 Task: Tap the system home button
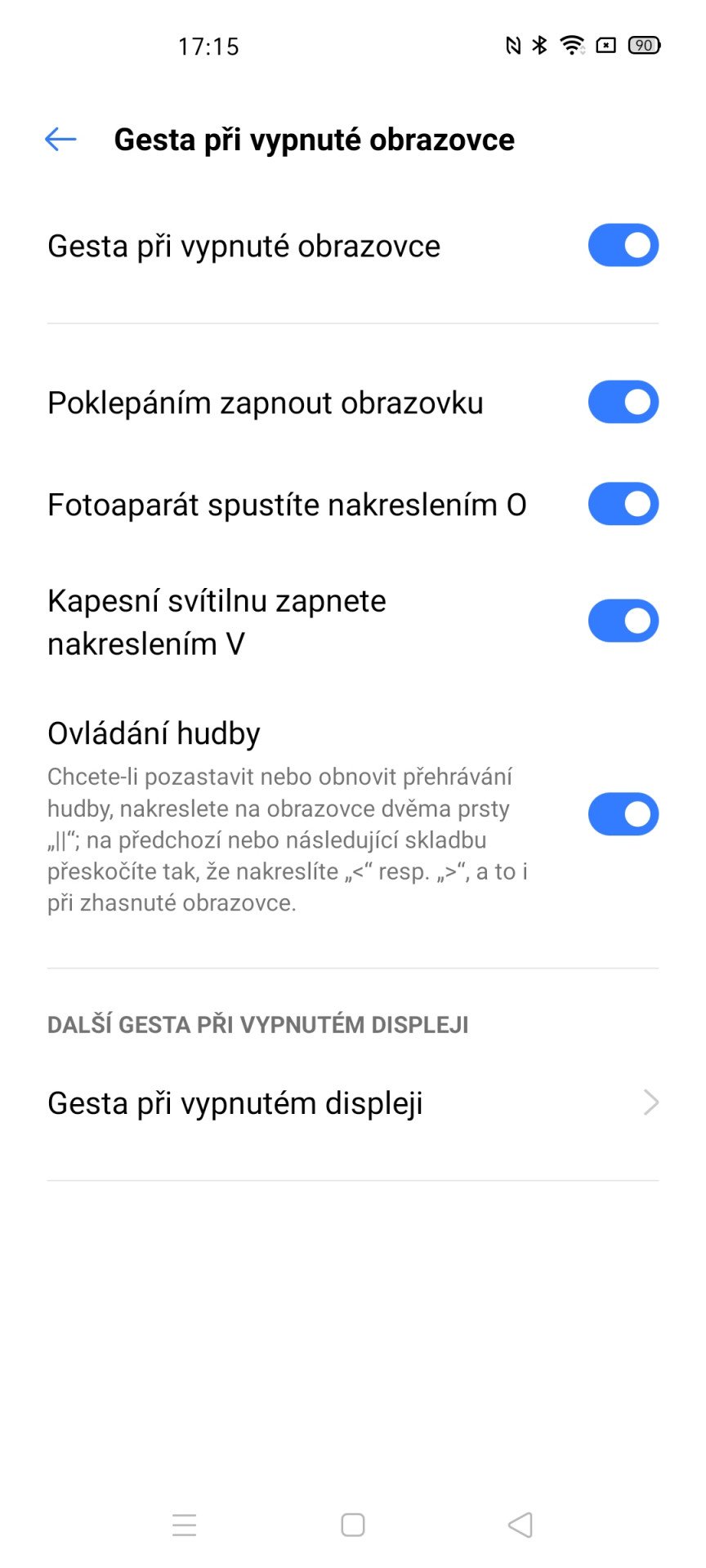tap(353, 1525)
